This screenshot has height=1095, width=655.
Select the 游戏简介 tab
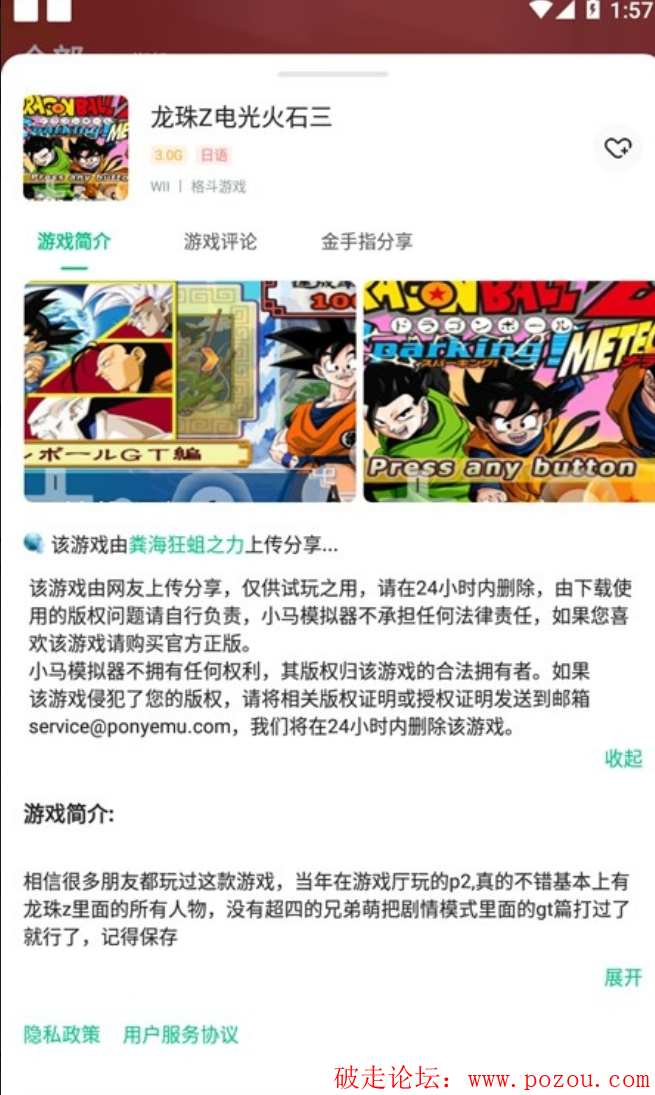[74, 241]
